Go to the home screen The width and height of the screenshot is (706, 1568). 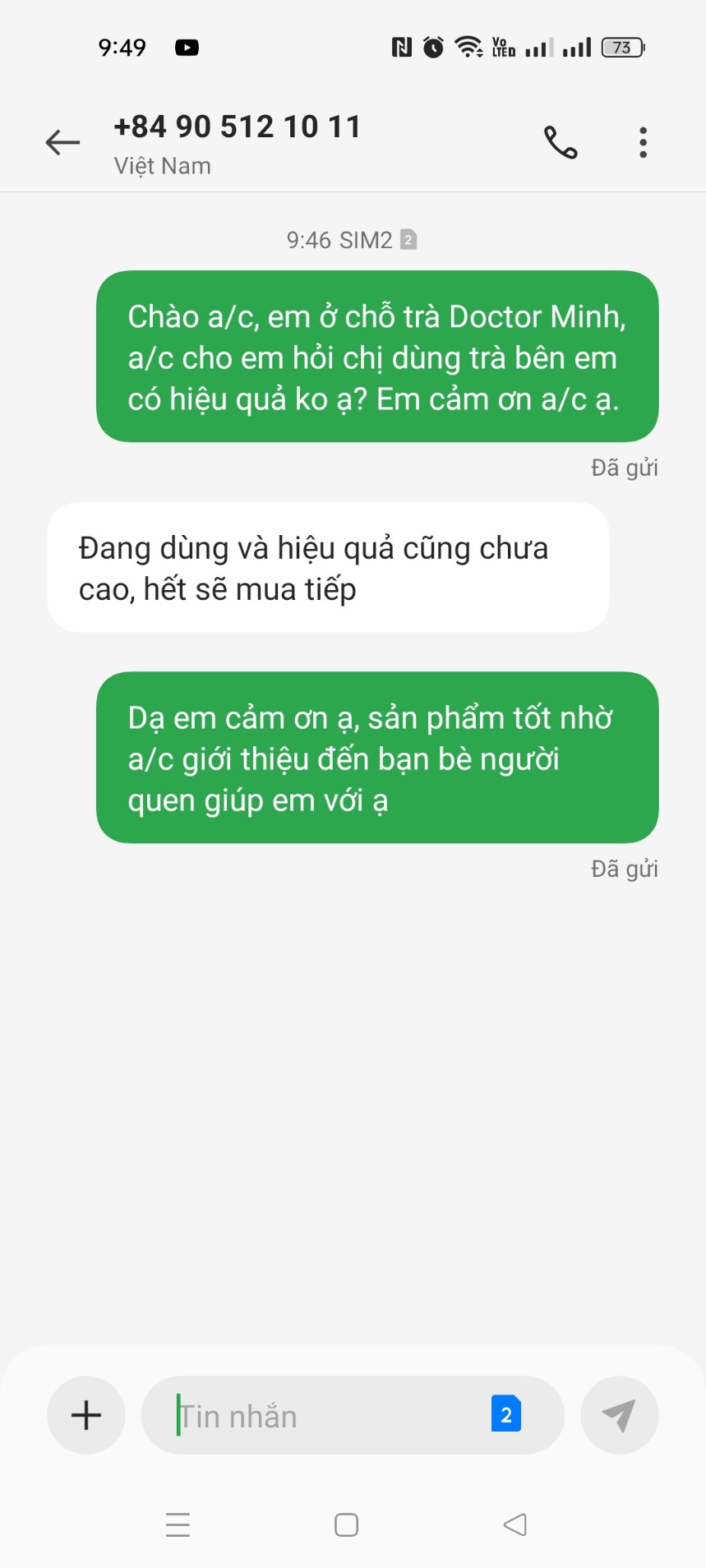(x=346, y=1525)
